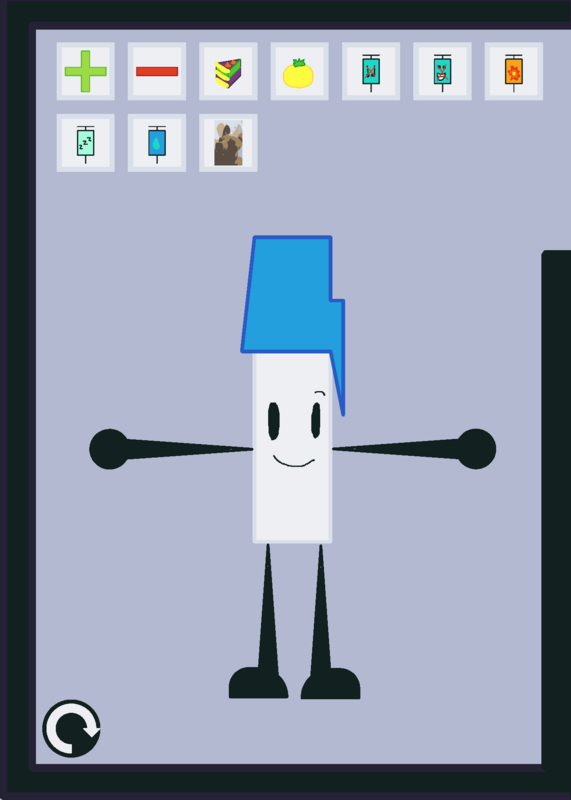Select the teal syringe with crossed-out neutral face
This screenshot has width=571, height=800.
pyautogui.click(x=371, y=71)
